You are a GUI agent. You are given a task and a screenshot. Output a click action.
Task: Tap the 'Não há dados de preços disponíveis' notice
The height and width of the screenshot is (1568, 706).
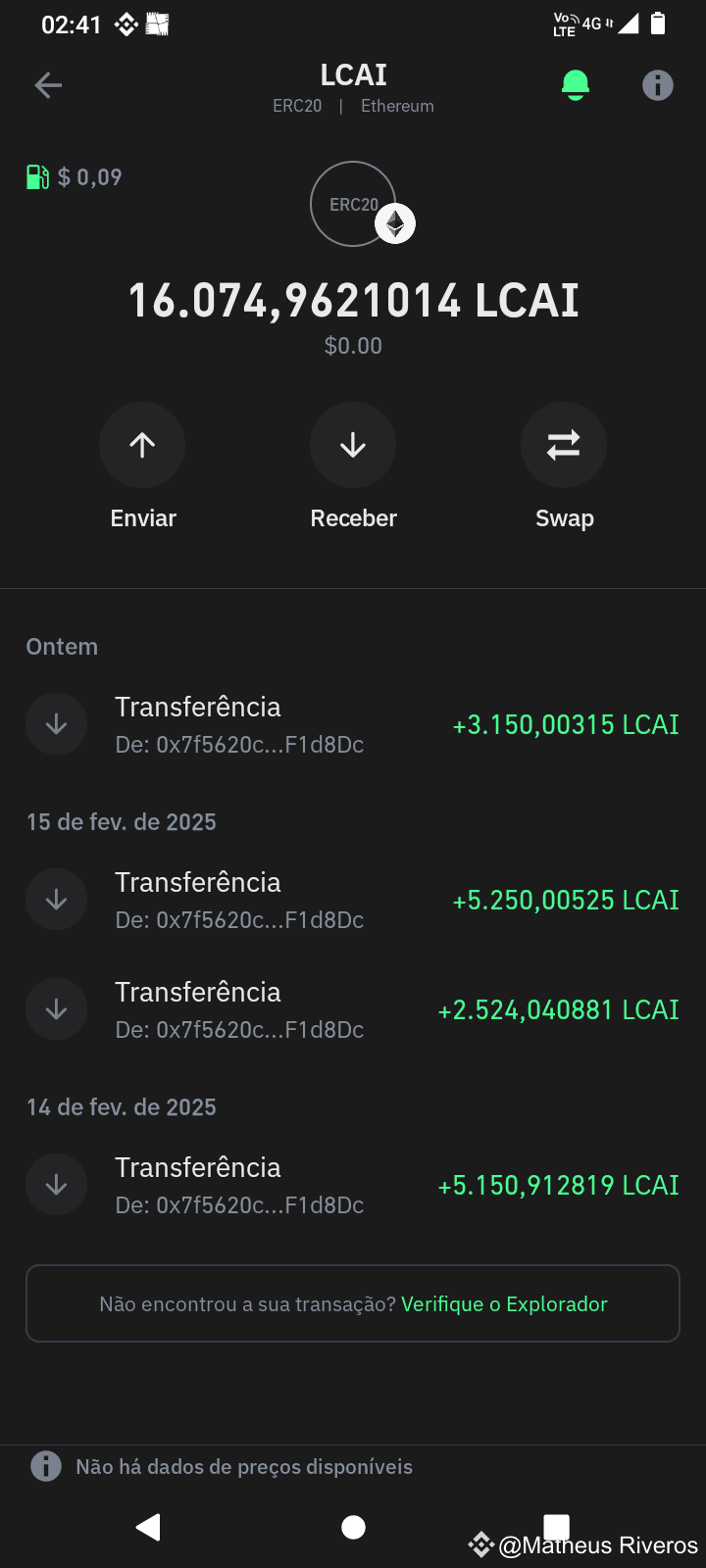click(246, 1466)
